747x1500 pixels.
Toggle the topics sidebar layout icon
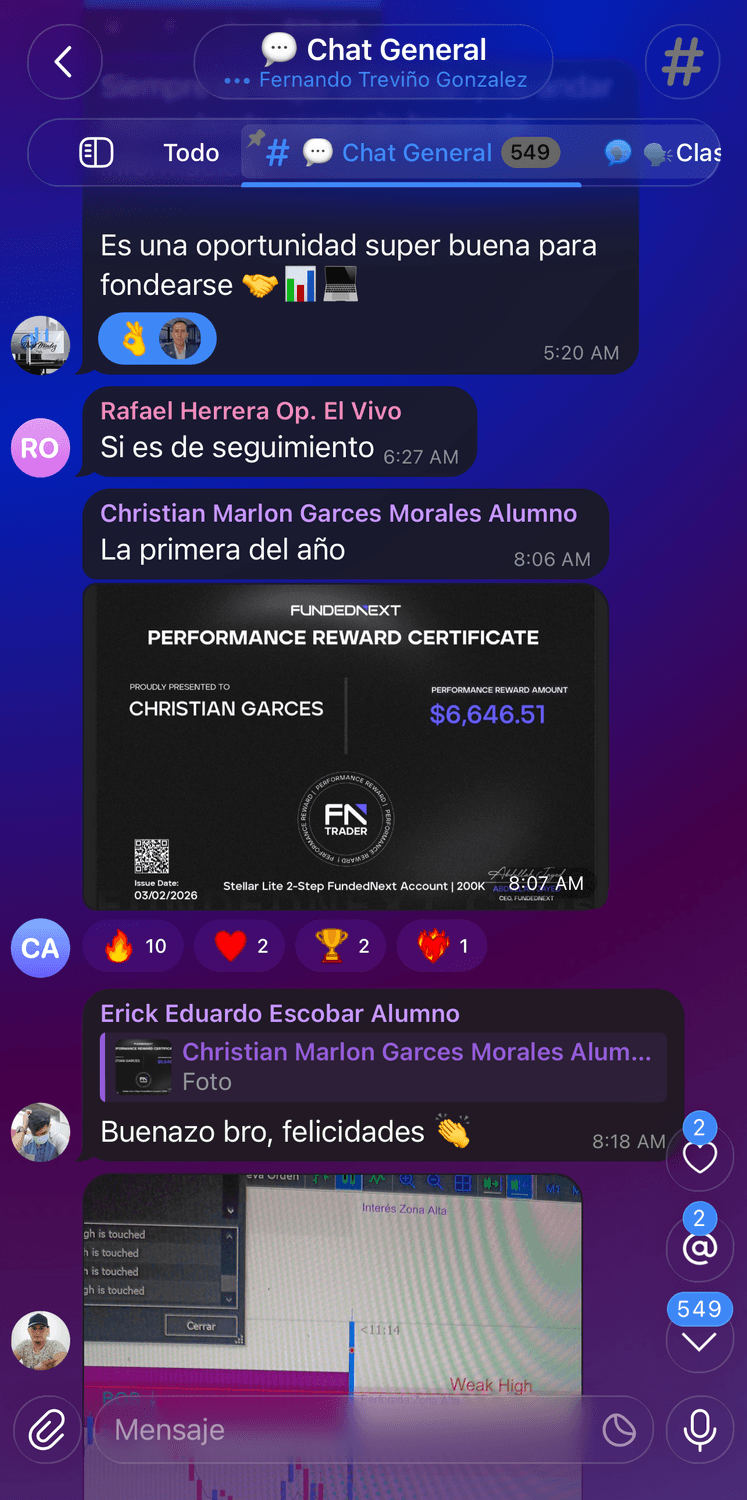pos(96,153)
